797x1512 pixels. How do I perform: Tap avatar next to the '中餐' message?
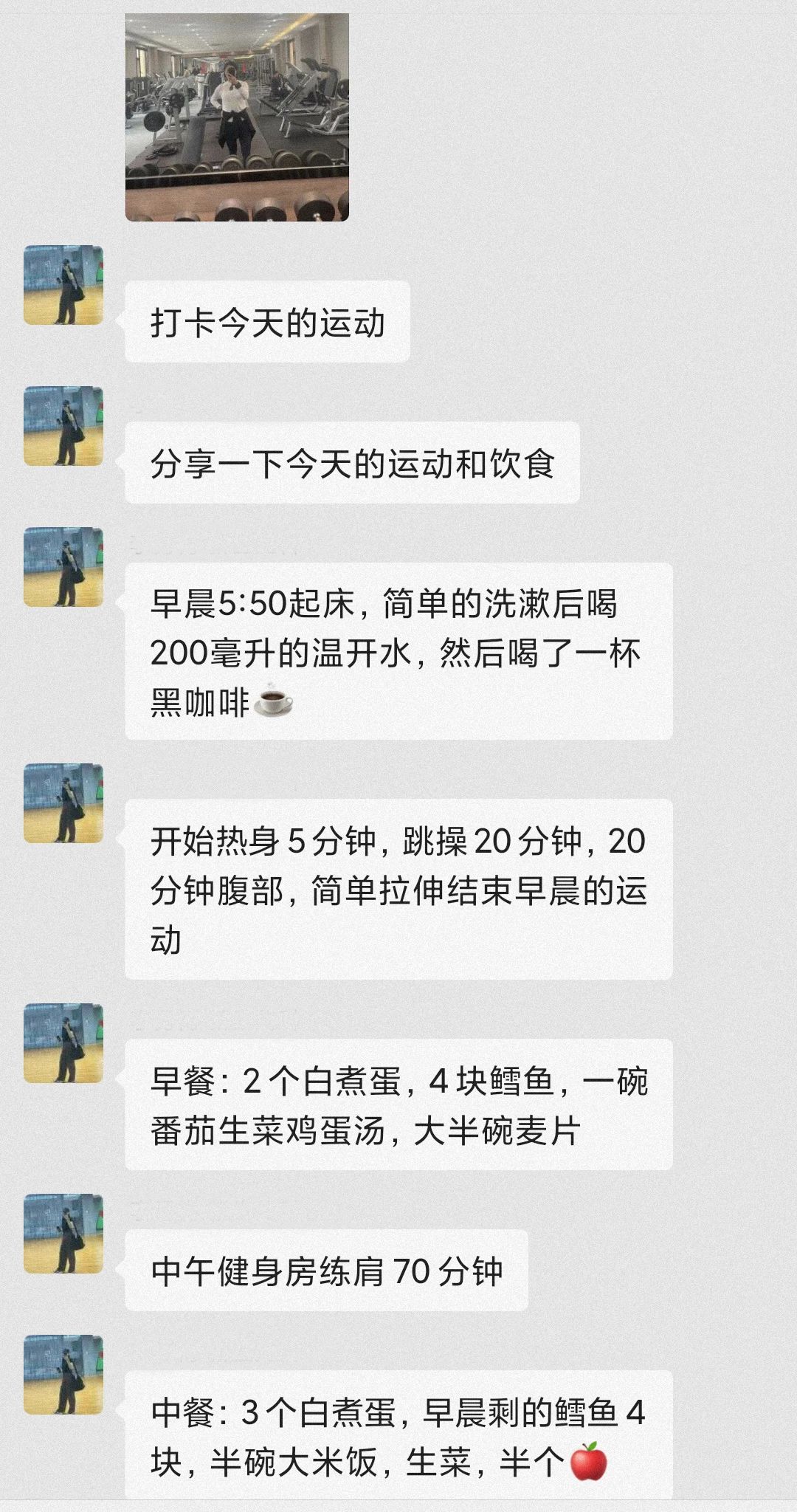tap(63, 1375)
